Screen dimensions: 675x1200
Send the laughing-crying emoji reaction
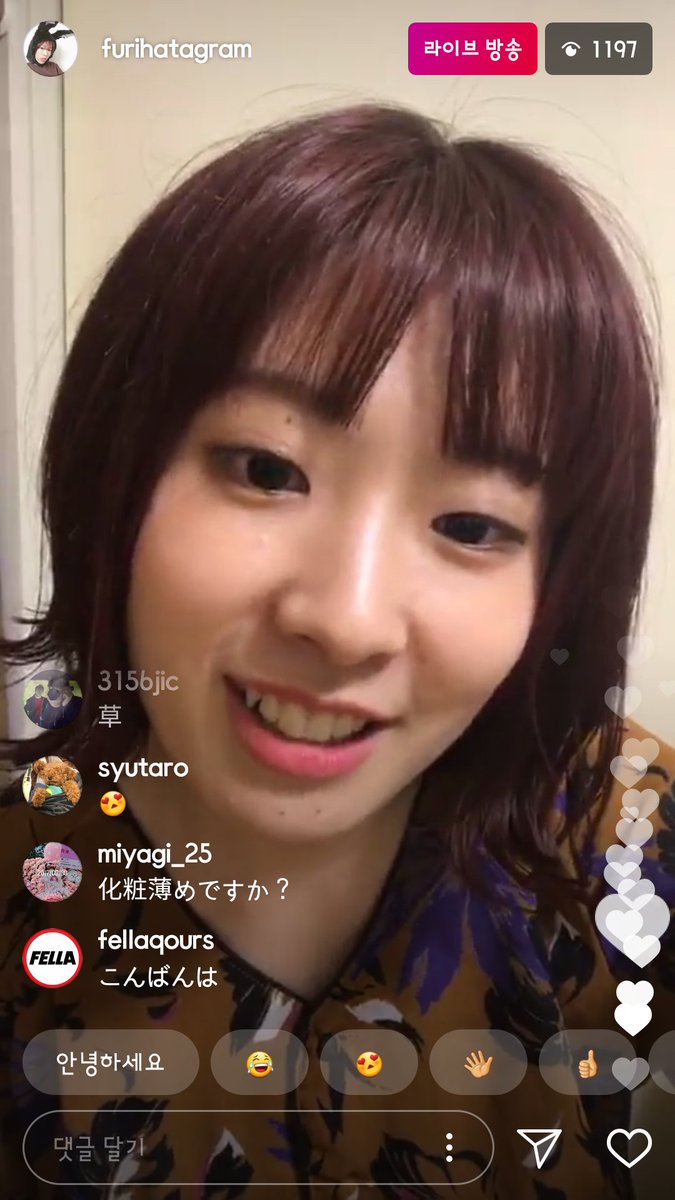pyautogui.click(x=259, y=1063)
